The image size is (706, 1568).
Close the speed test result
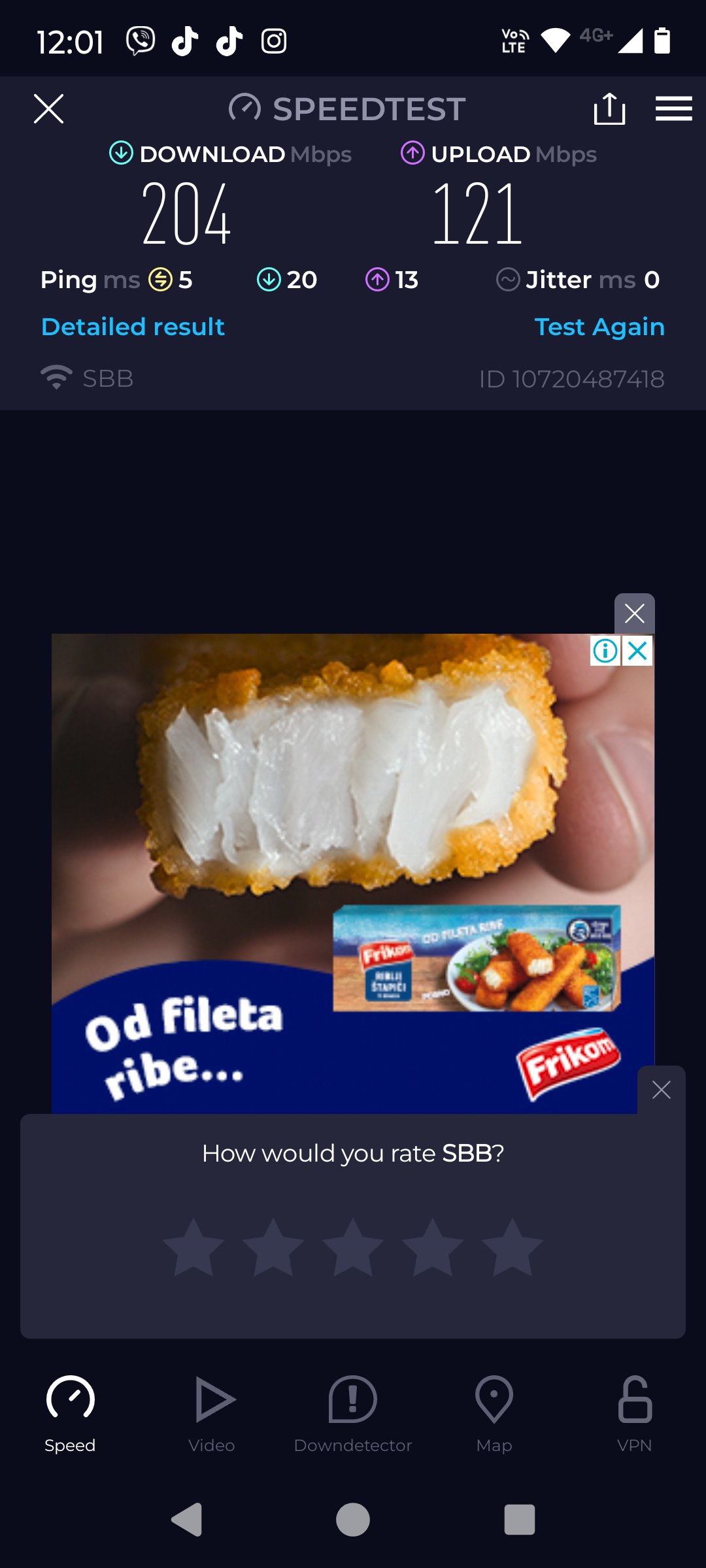click(x=48, y=108)
